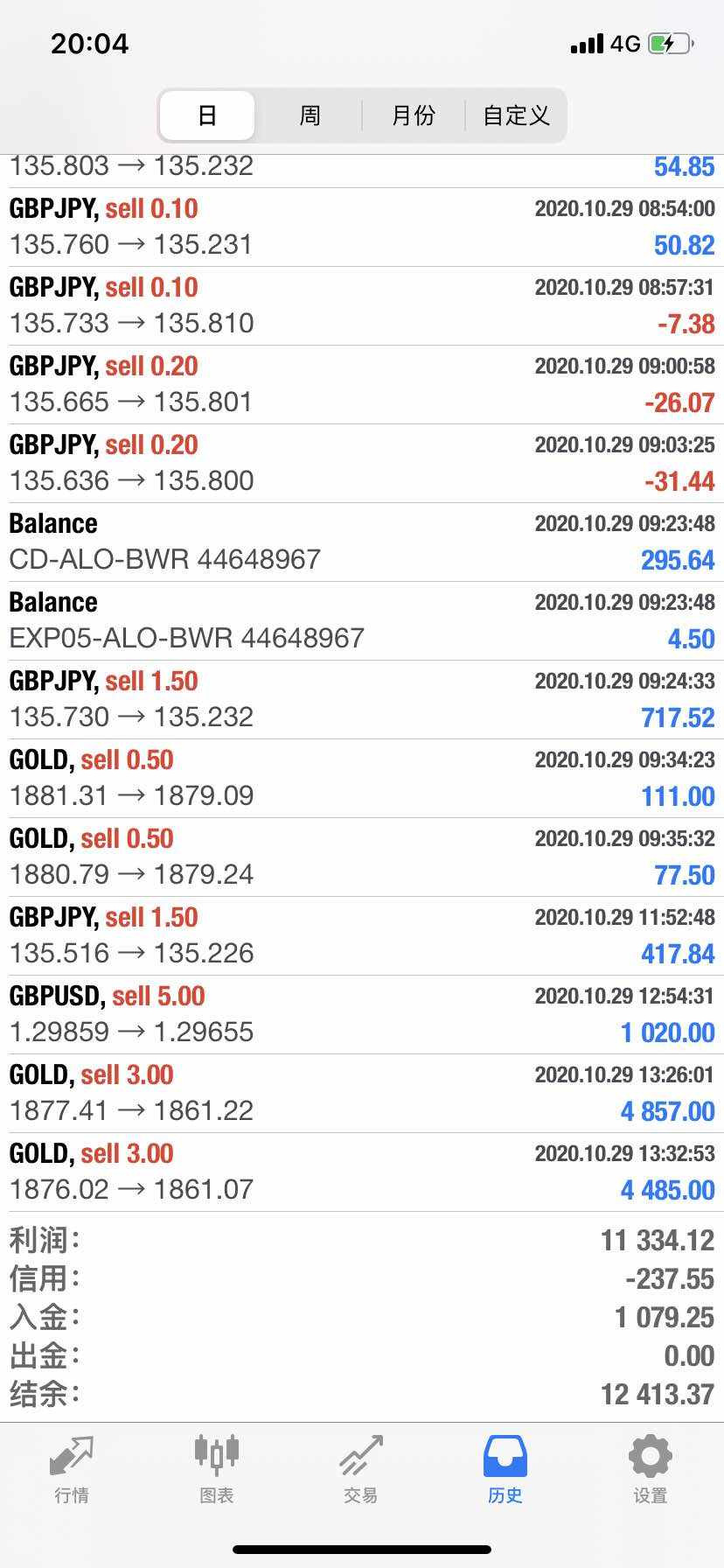
Task: Tap Balance entry EXP05-ALO-BWR 44648967
Action: (x=362, y=621)
